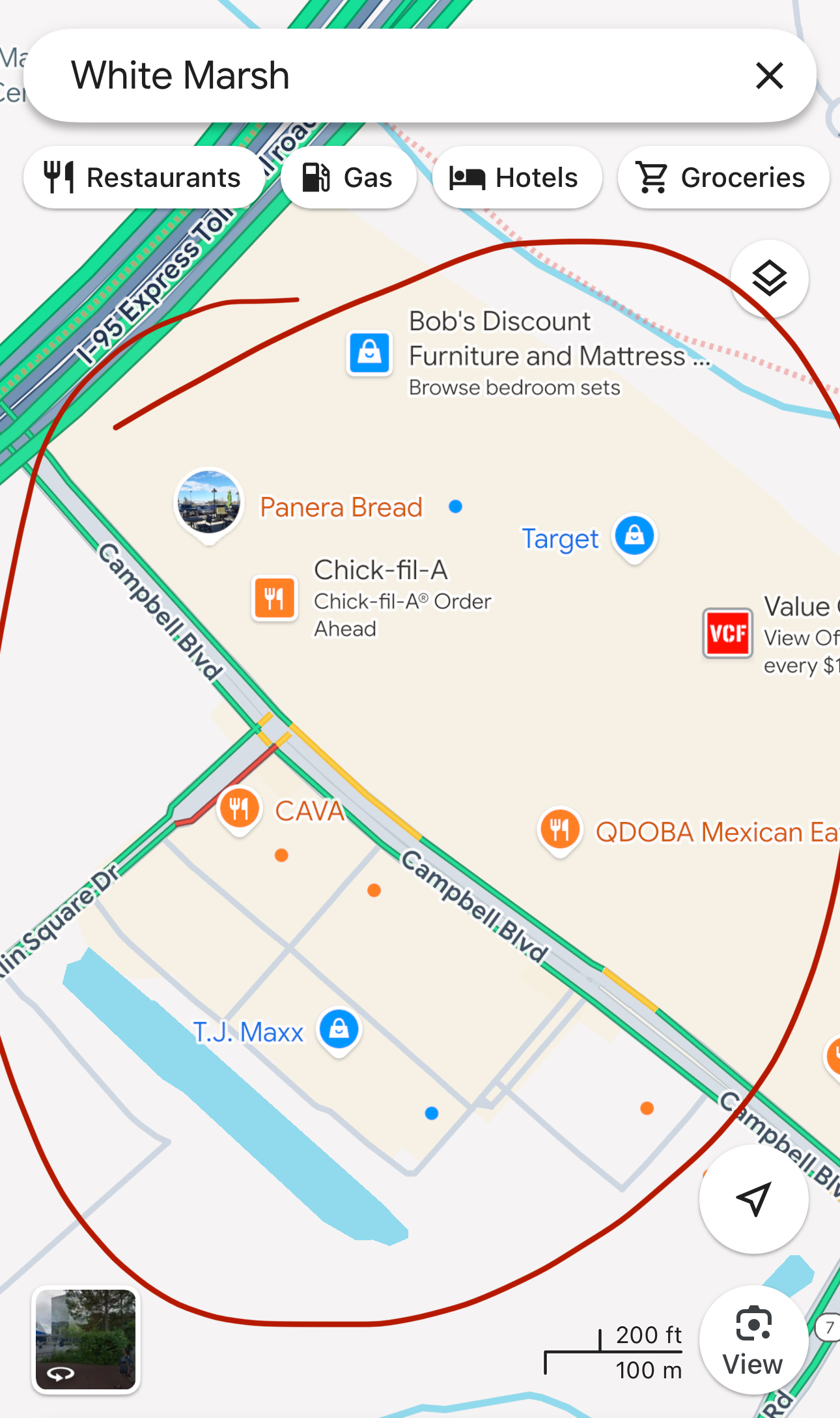Open the Chick-fil-A listing
The width and height of the screenshot is (840, 1418).
tap(275, 598)
